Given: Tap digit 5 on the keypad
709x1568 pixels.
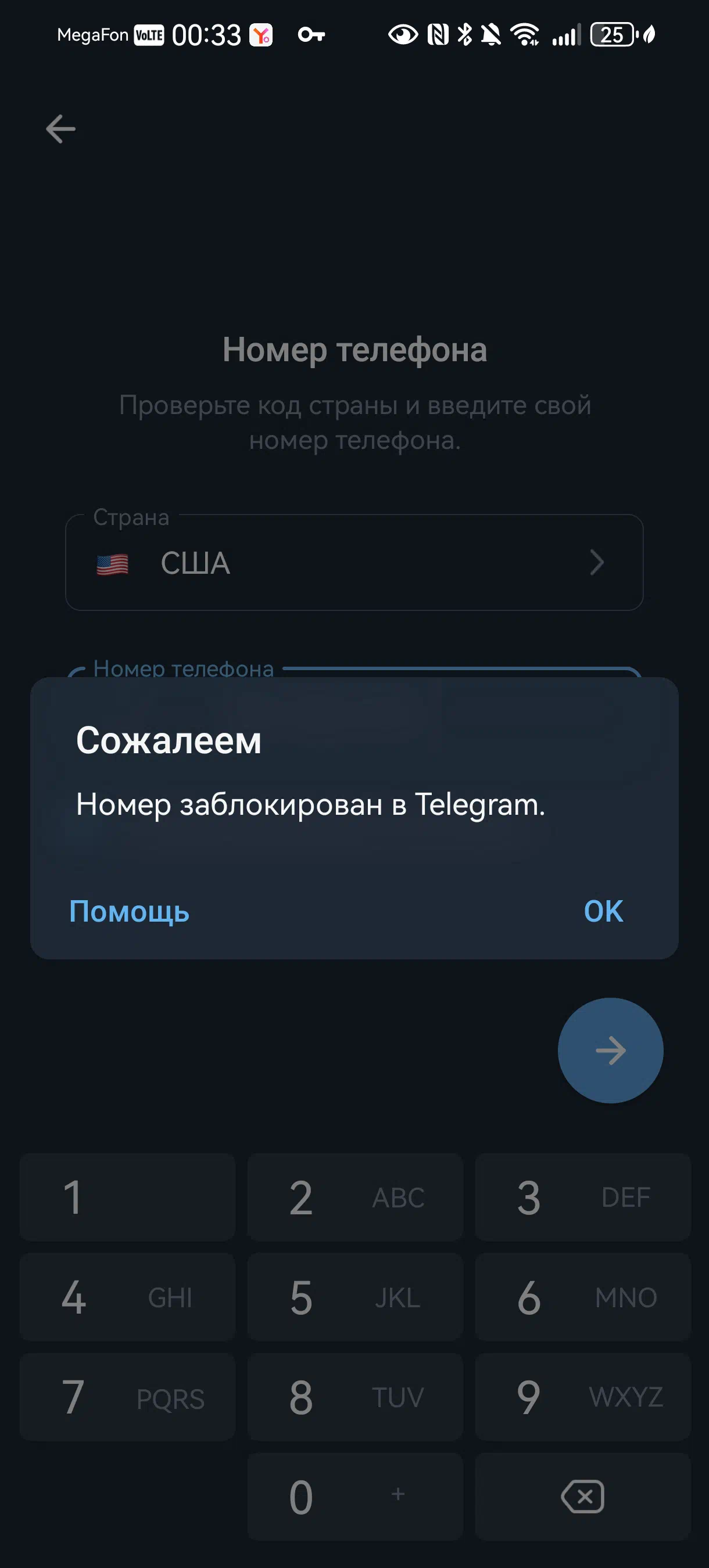Looking at the screenshot, I should 354,1297.
